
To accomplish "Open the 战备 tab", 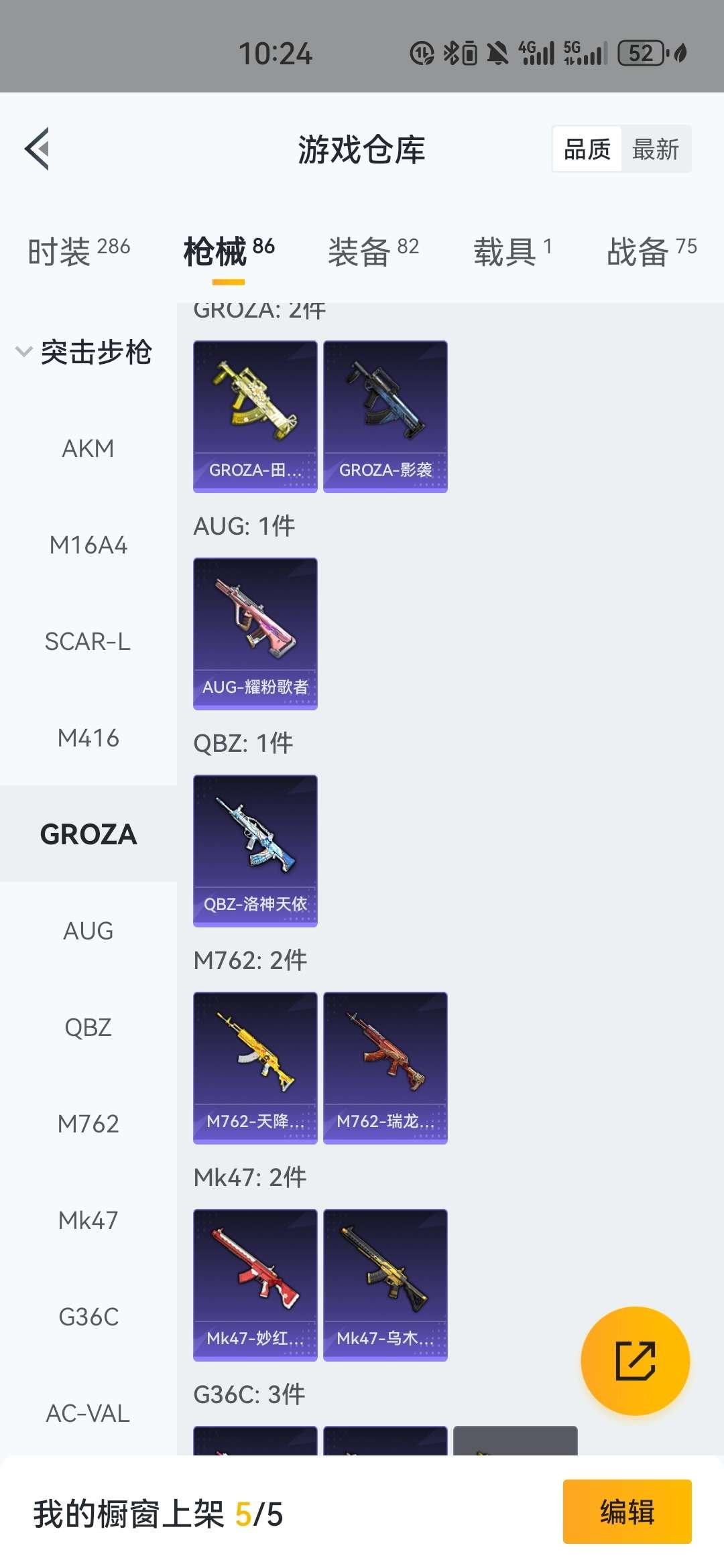I will (x=652, y=252).
